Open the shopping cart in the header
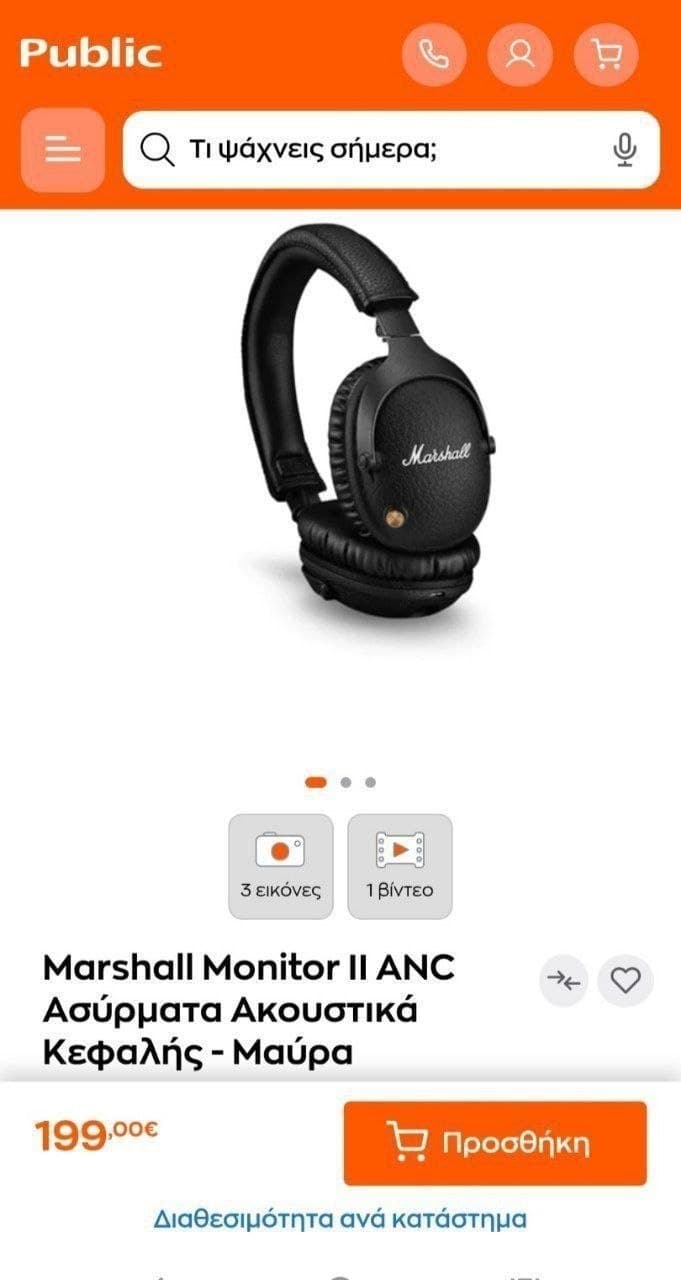The image size is (681, 1280). click(606, 53)
